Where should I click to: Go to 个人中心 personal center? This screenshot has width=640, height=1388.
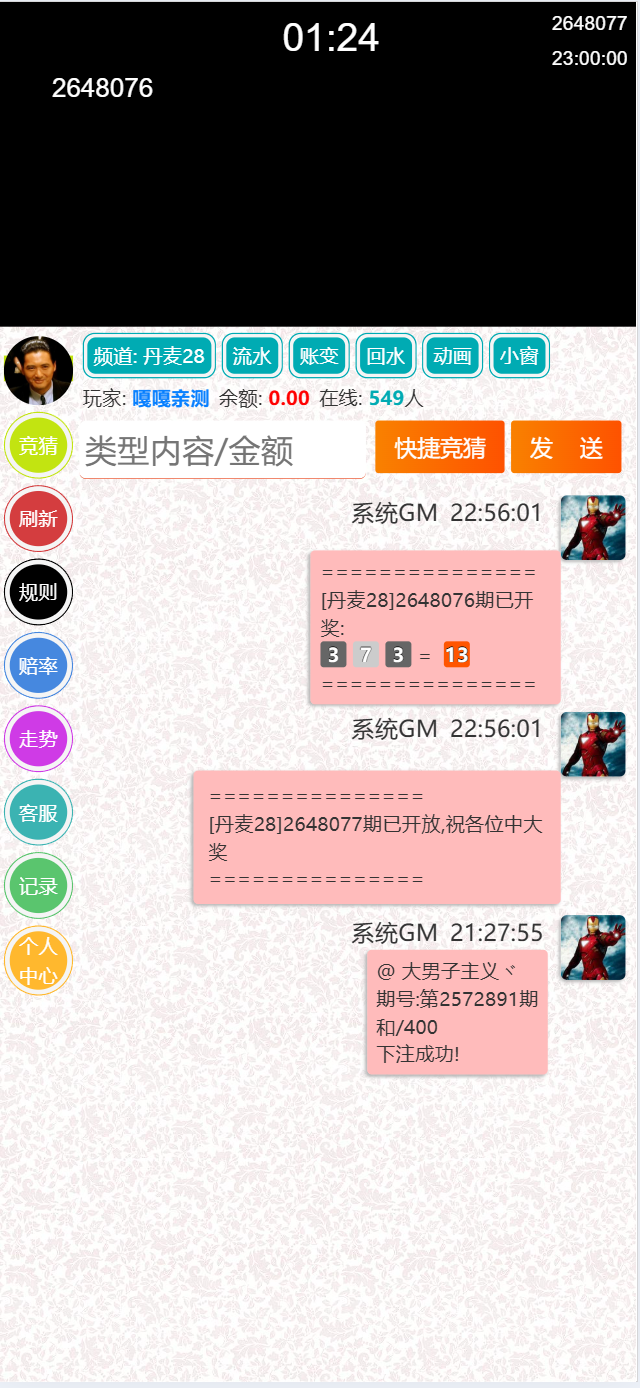38,961
